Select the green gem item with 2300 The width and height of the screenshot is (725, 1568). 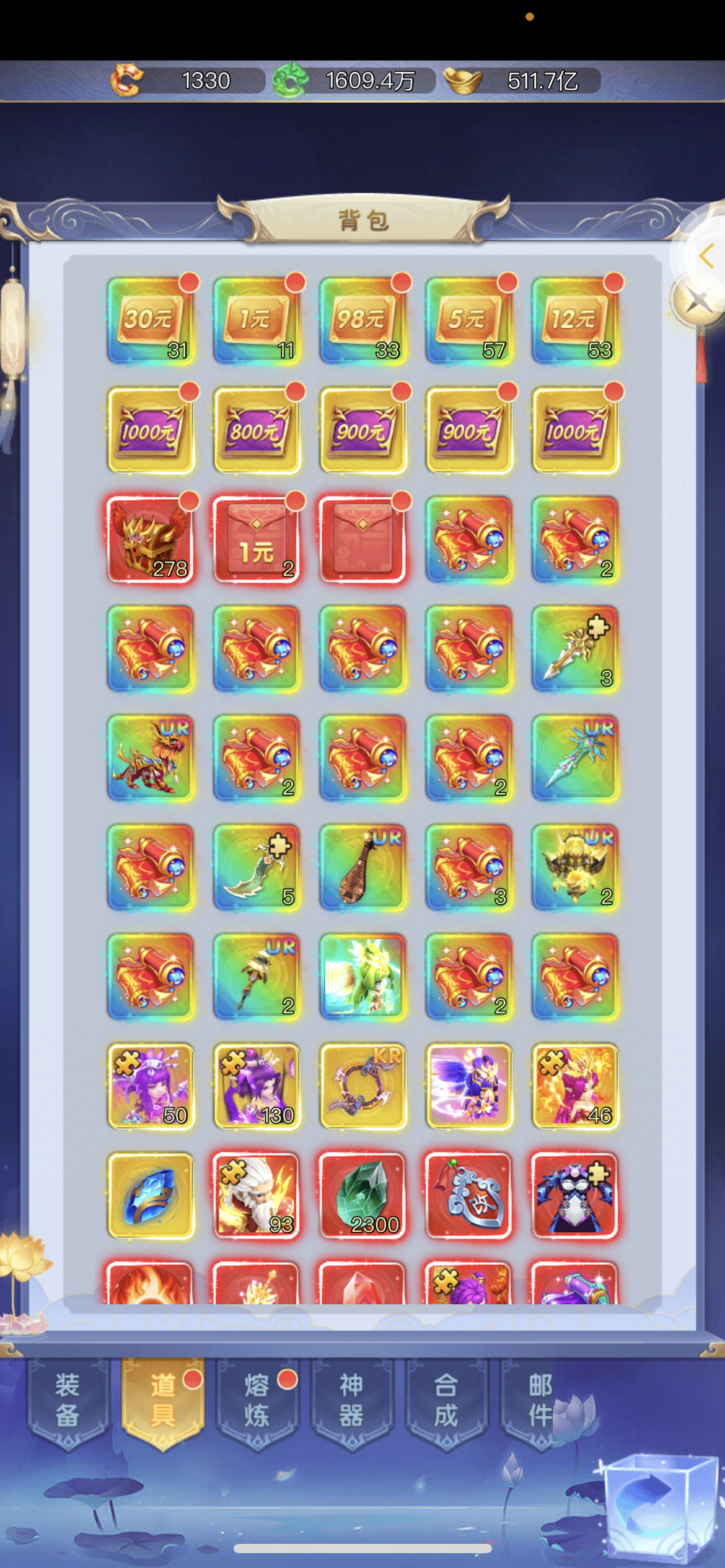pos(363,1196)
